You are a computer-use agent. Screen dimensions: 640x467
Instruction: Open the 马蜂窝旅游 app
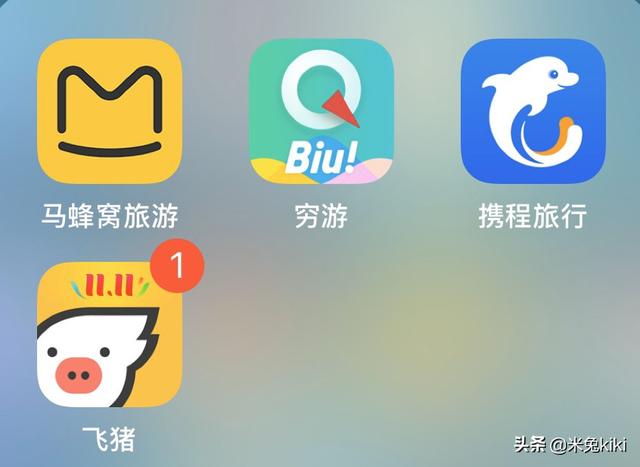pyautogui.click(x=109, y=111)
